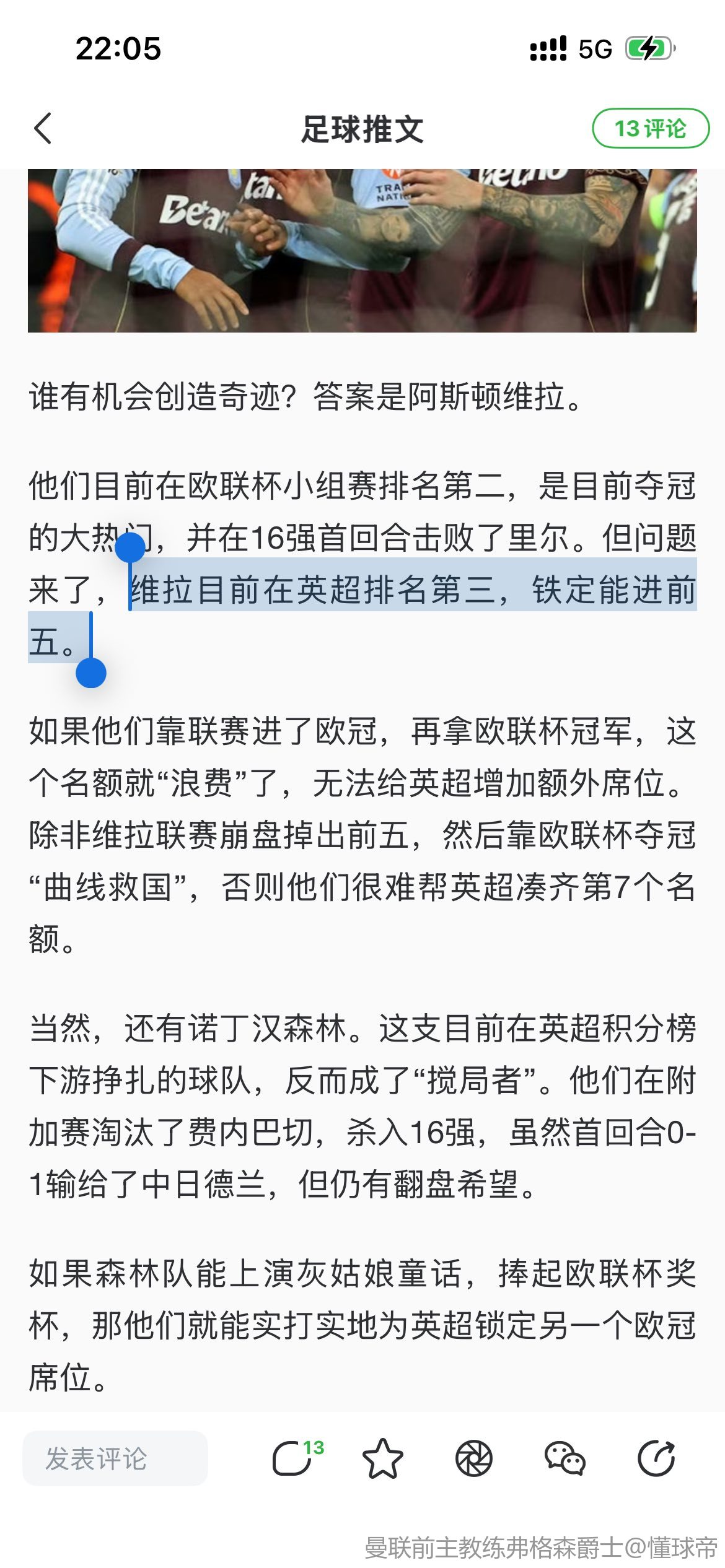Tap the 发表评论 comment input field
This screenshot has height=1568, width=725.
point(115,1458)
